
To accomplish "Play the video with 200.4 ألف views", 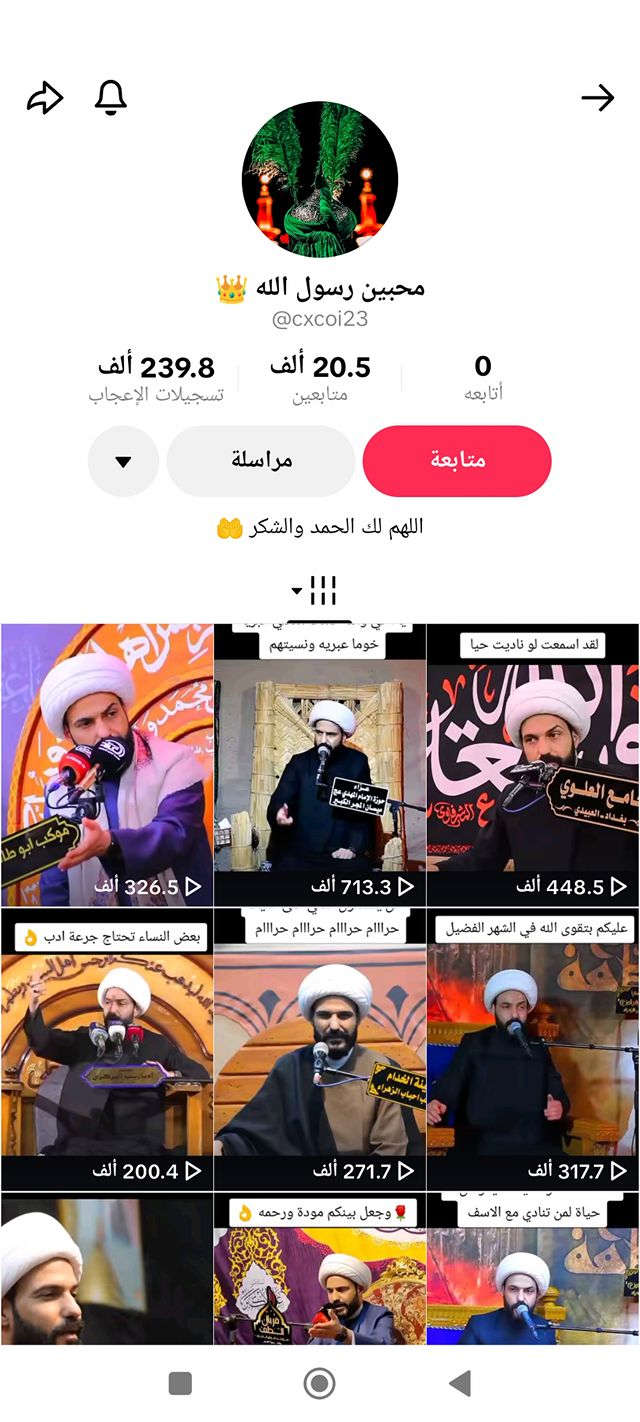I will [106, 1050].
